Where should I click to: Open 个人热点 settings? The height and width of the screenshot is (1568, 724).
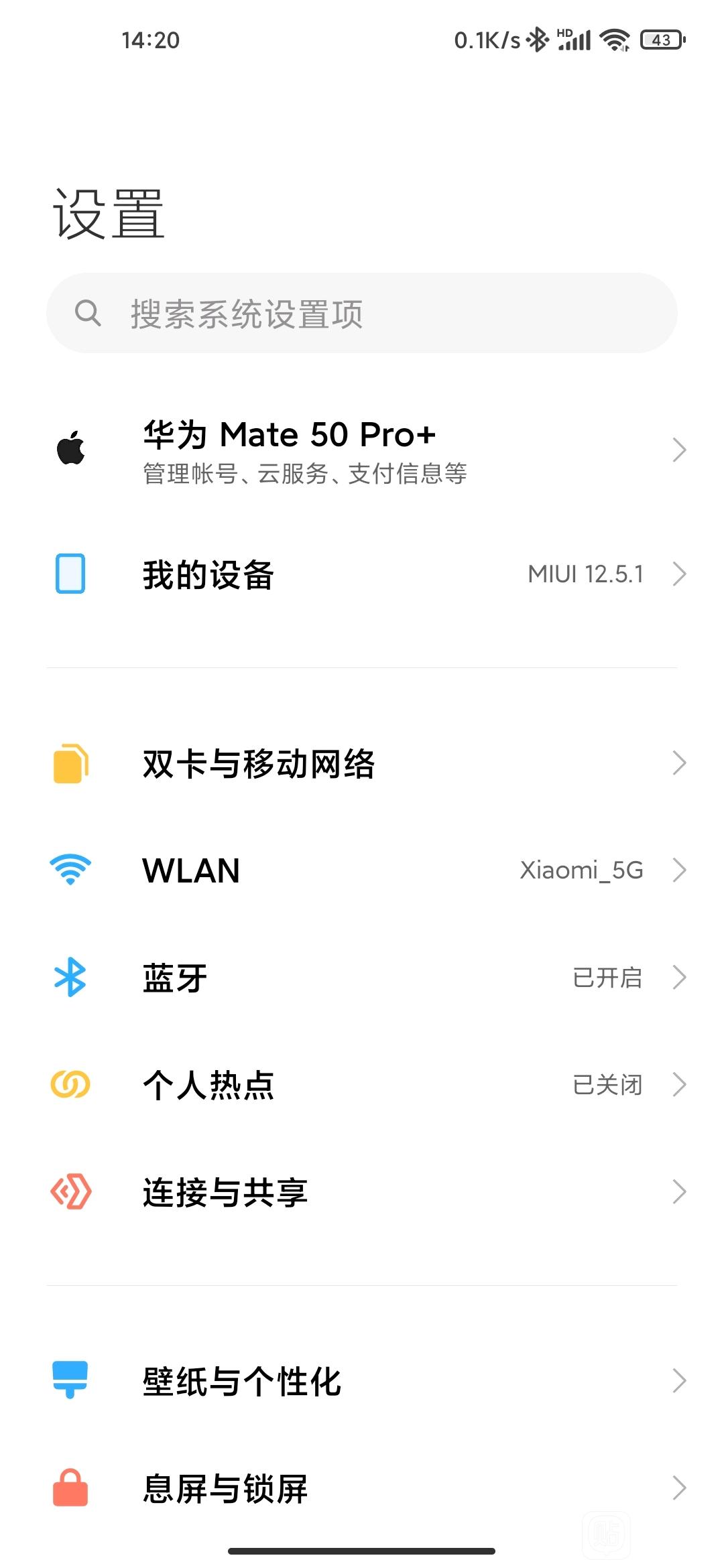tap(362, 1085)
